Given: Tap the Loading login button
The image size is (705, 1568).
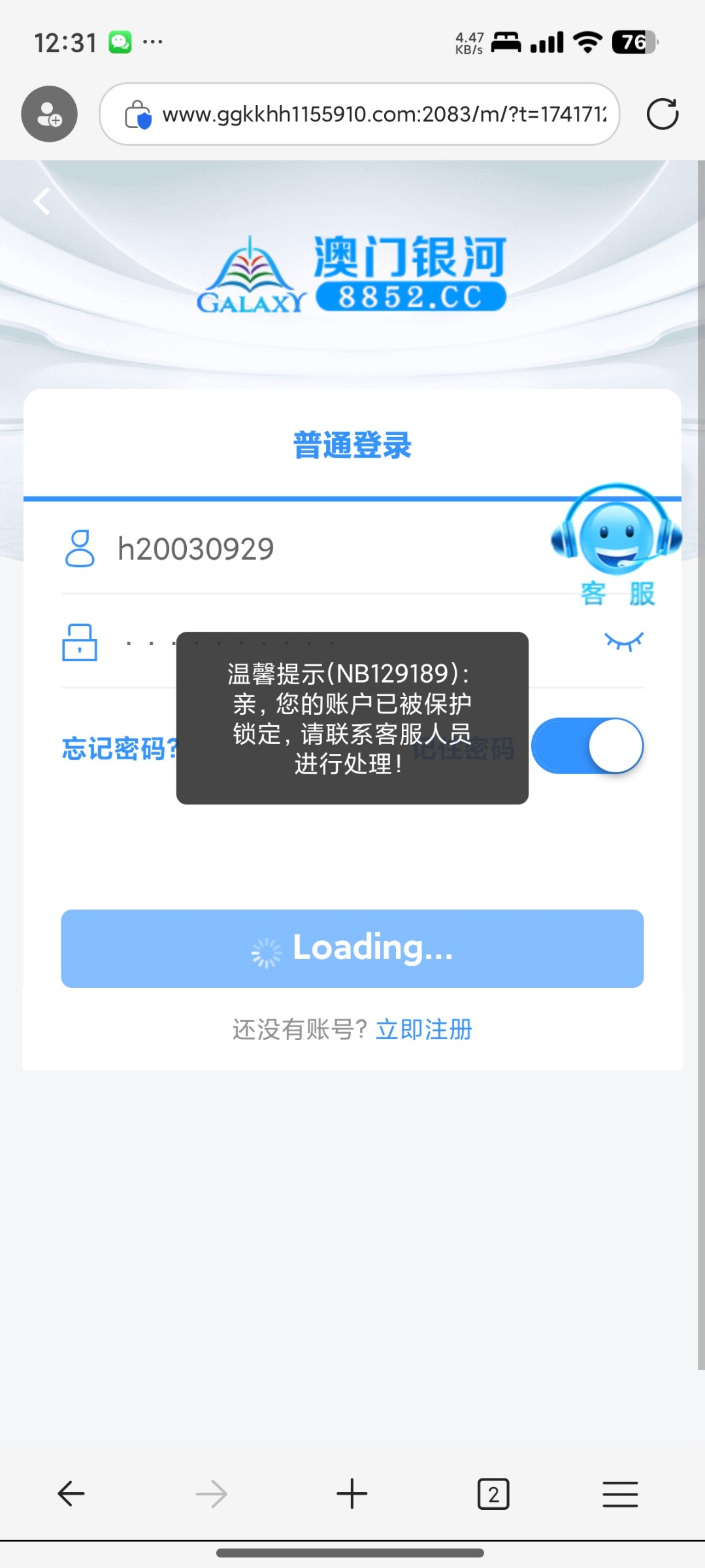Looking at the screenshot, I should [352, 949].
